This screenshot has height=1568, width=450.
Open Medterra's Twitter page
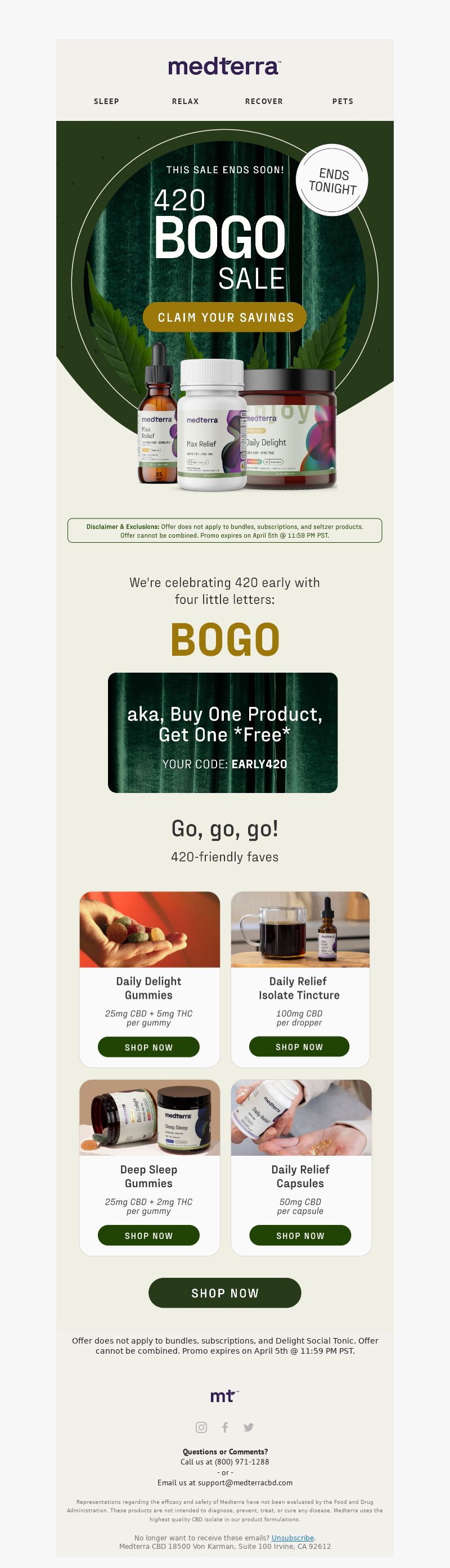pyautogui.click(x=249, y=1427)
